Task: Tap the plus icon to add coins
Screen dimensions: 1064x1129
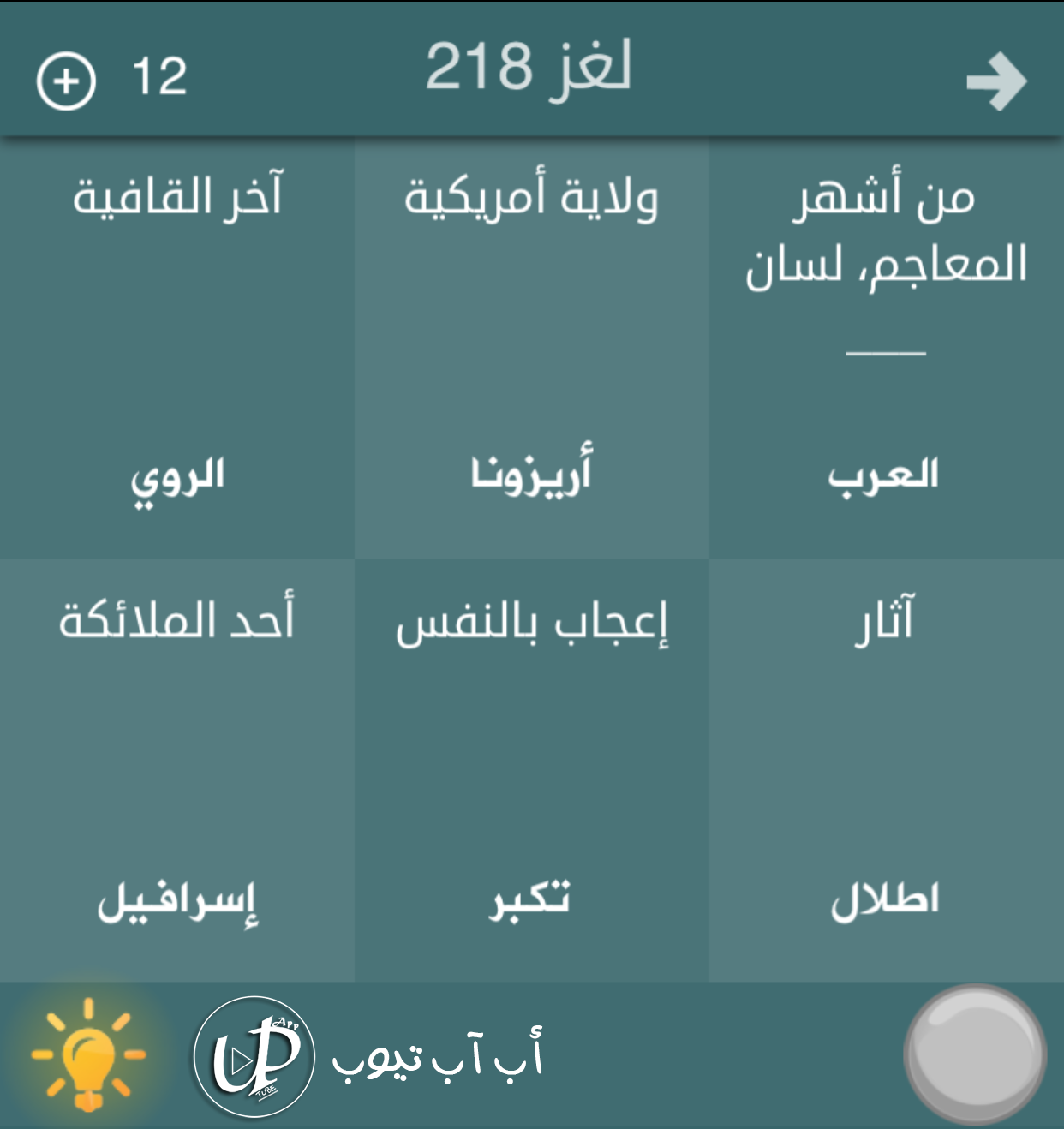Action: [66, 81]
